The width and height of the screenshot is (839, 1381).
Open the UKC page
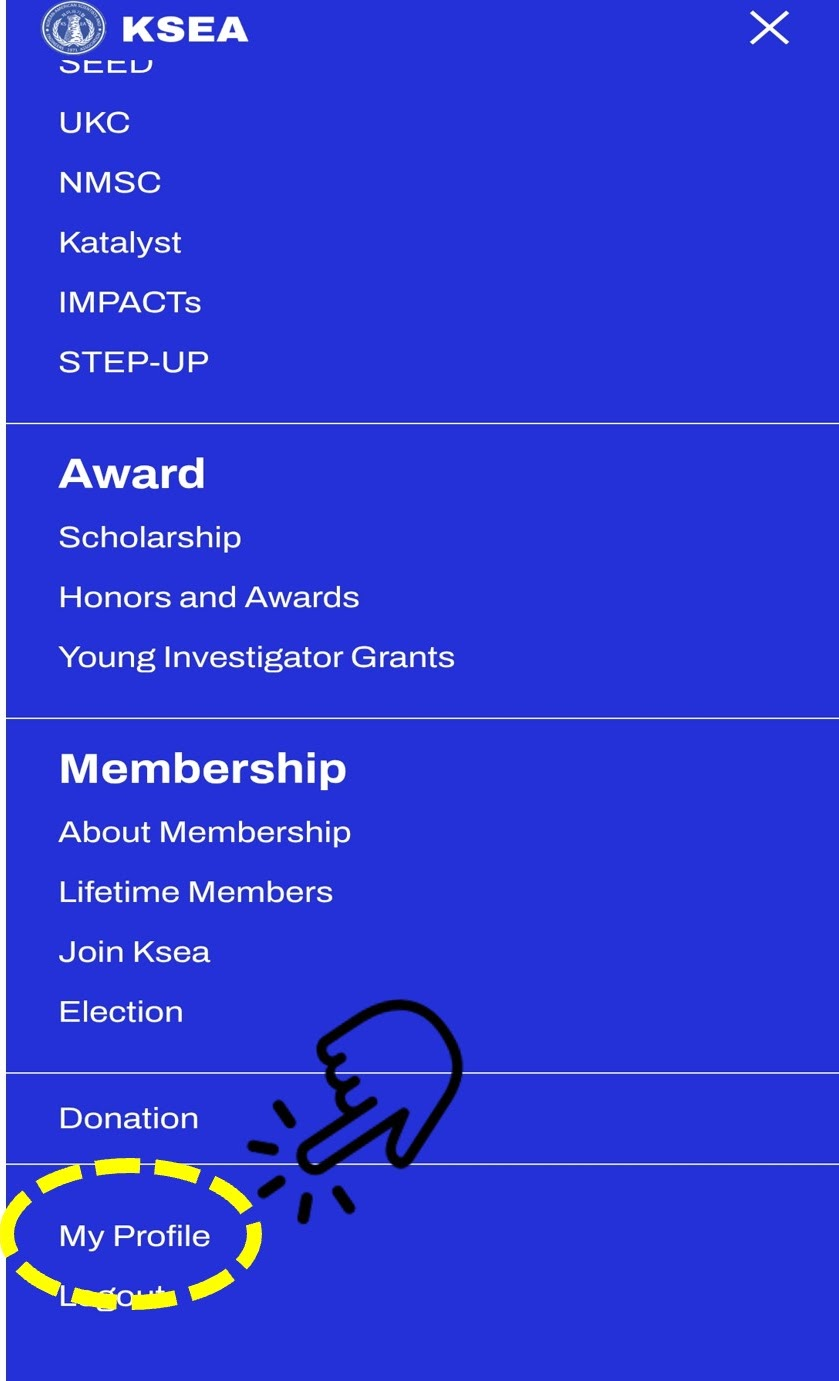coord(93,121)
